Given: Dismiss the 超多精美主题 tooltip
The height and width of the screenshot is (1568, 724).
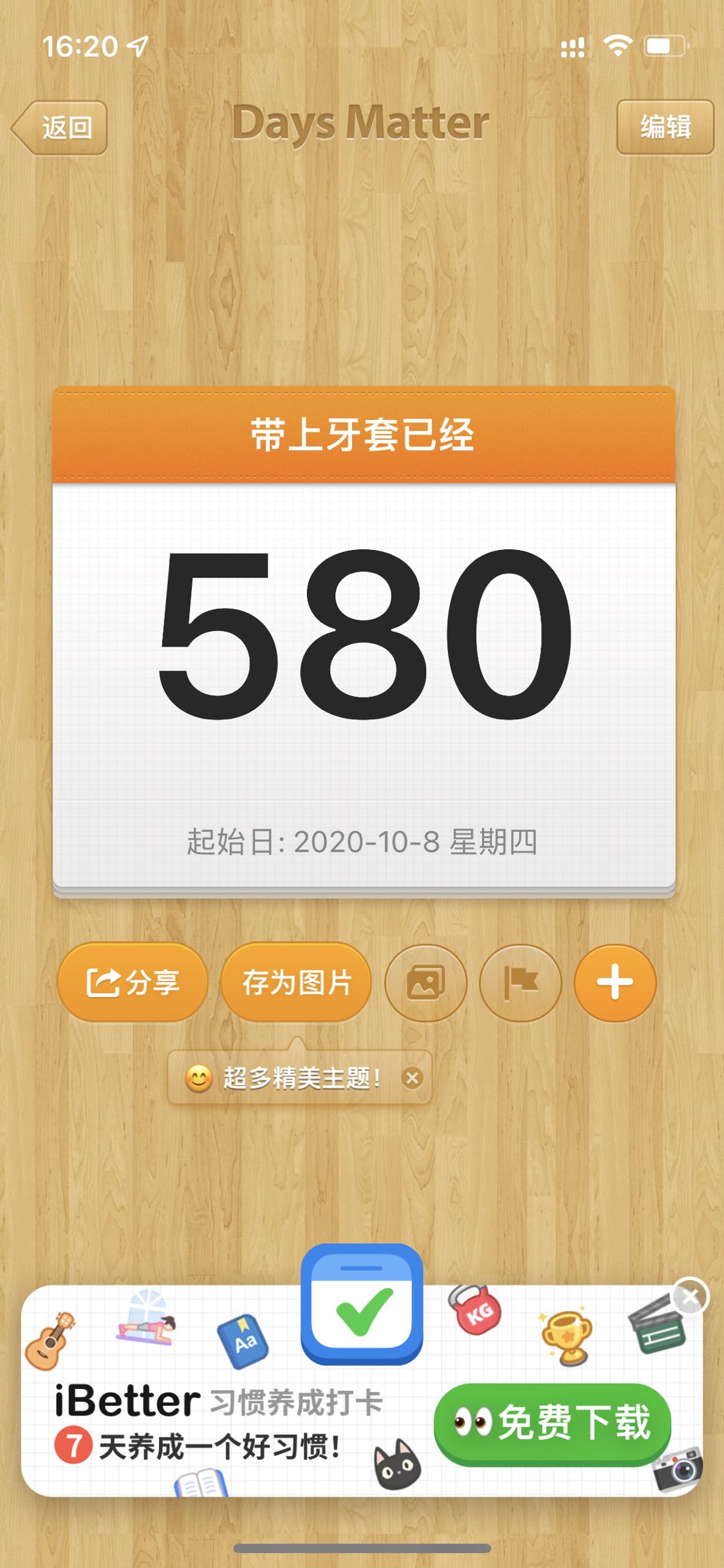Looking at the screenshot, I should (413, 1077).
